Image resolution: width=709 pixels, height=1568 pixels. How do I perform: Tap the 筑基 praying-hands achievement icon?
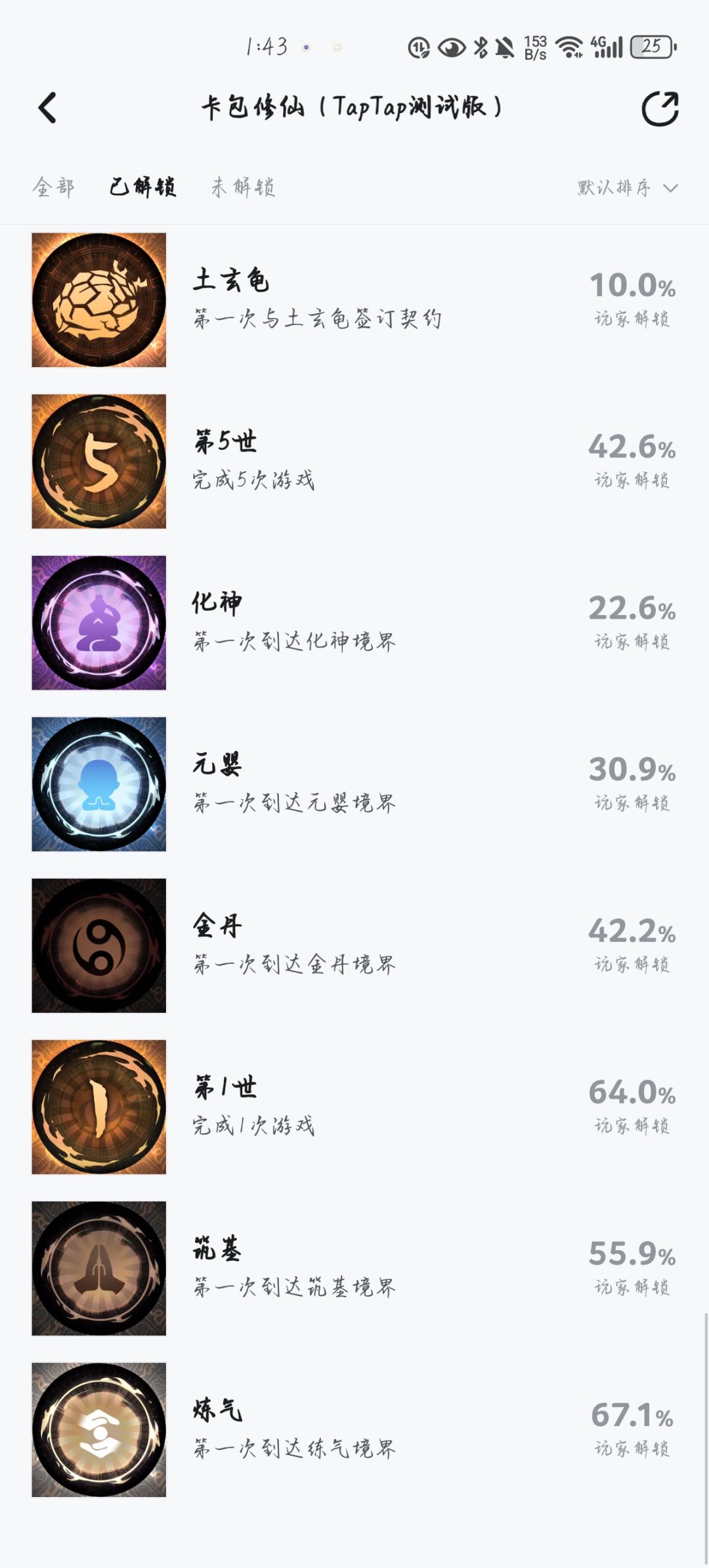[x=97, y=1268]
